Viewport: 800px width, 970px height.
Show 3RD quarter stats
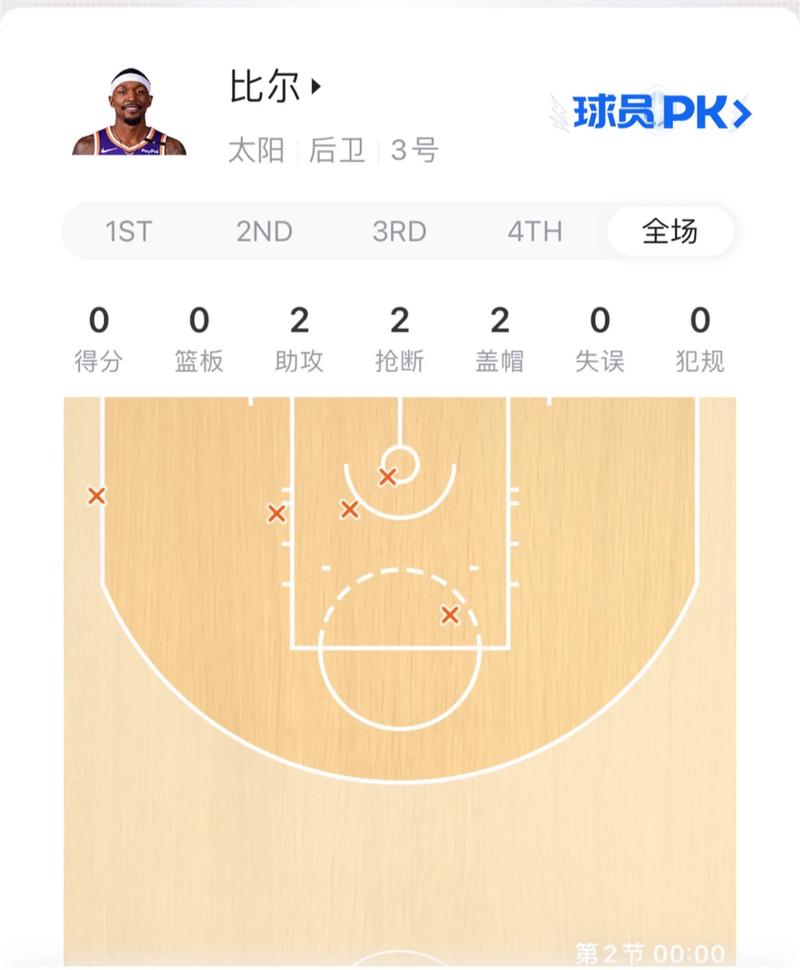[399, 232]
